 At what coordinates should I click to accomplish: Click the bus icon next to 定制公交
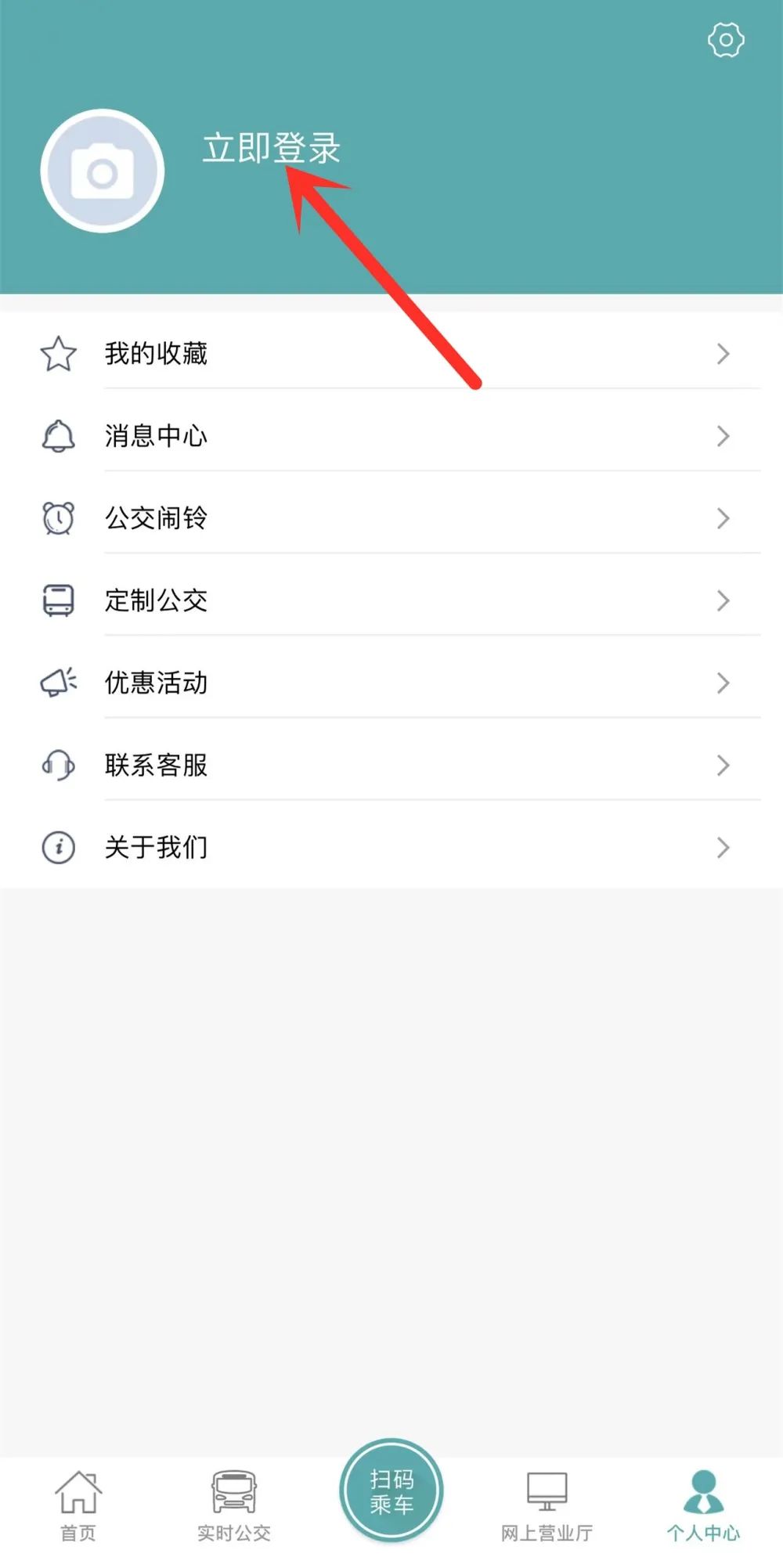click(59, 600)
